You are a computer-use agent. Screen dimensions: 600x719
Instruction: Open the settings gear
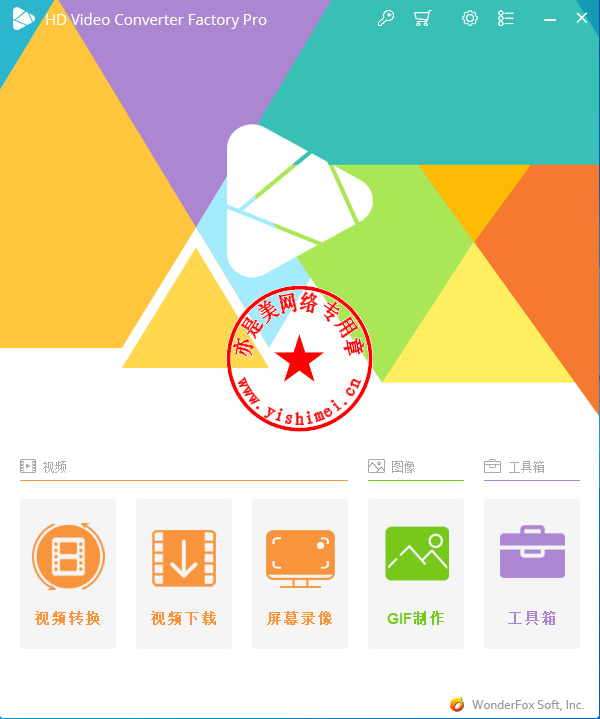[x=470, y=18]
